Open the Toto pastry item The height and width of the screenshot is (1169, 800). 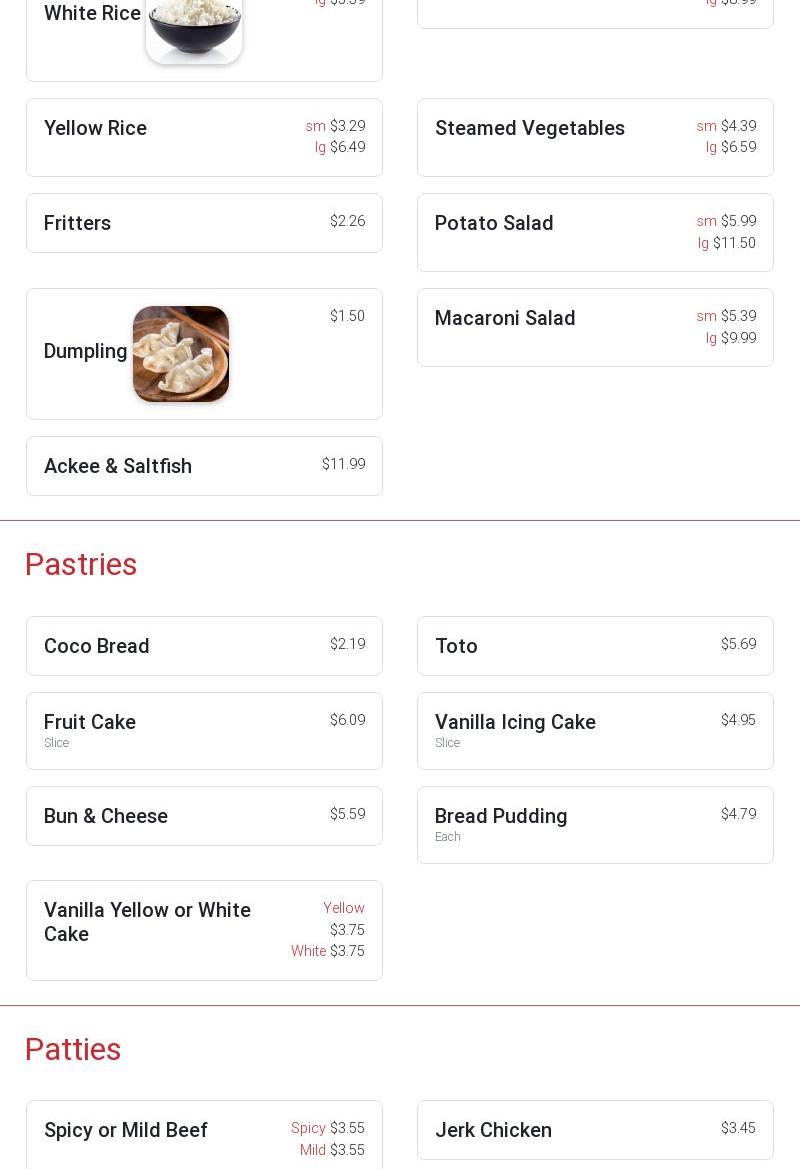tap(595, 646)
